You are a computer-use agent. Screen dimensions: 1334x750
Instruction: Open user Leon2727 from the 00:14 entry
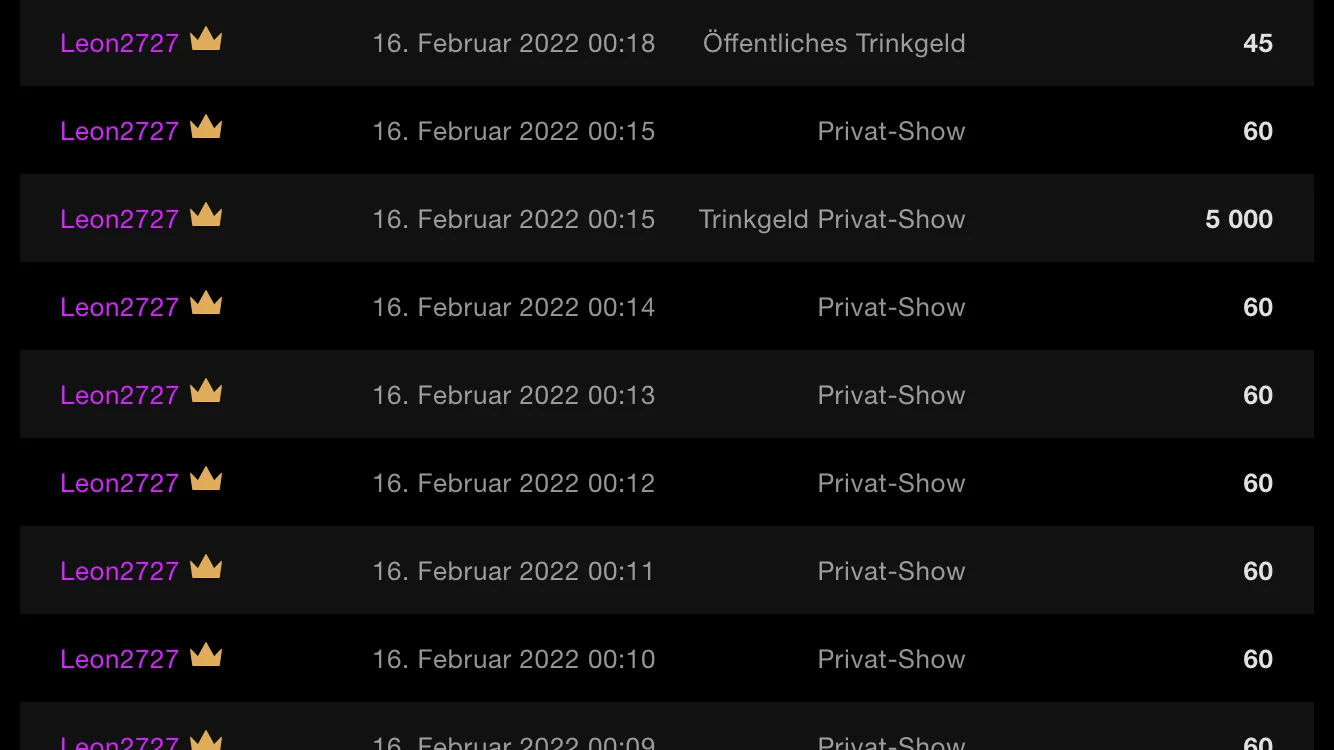point(119,307)
